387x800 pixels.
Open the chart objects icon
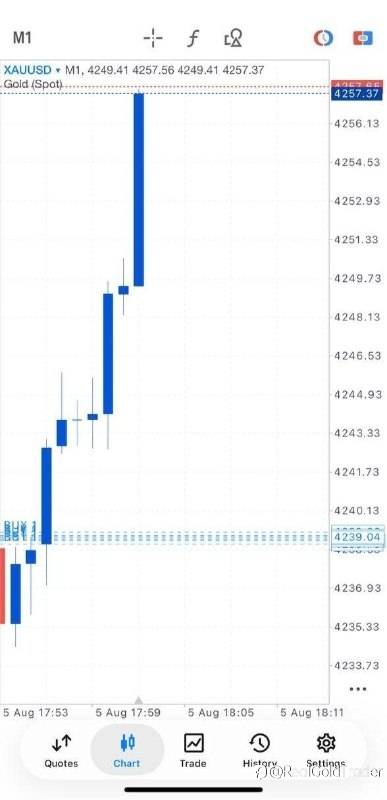pos(233,38)
